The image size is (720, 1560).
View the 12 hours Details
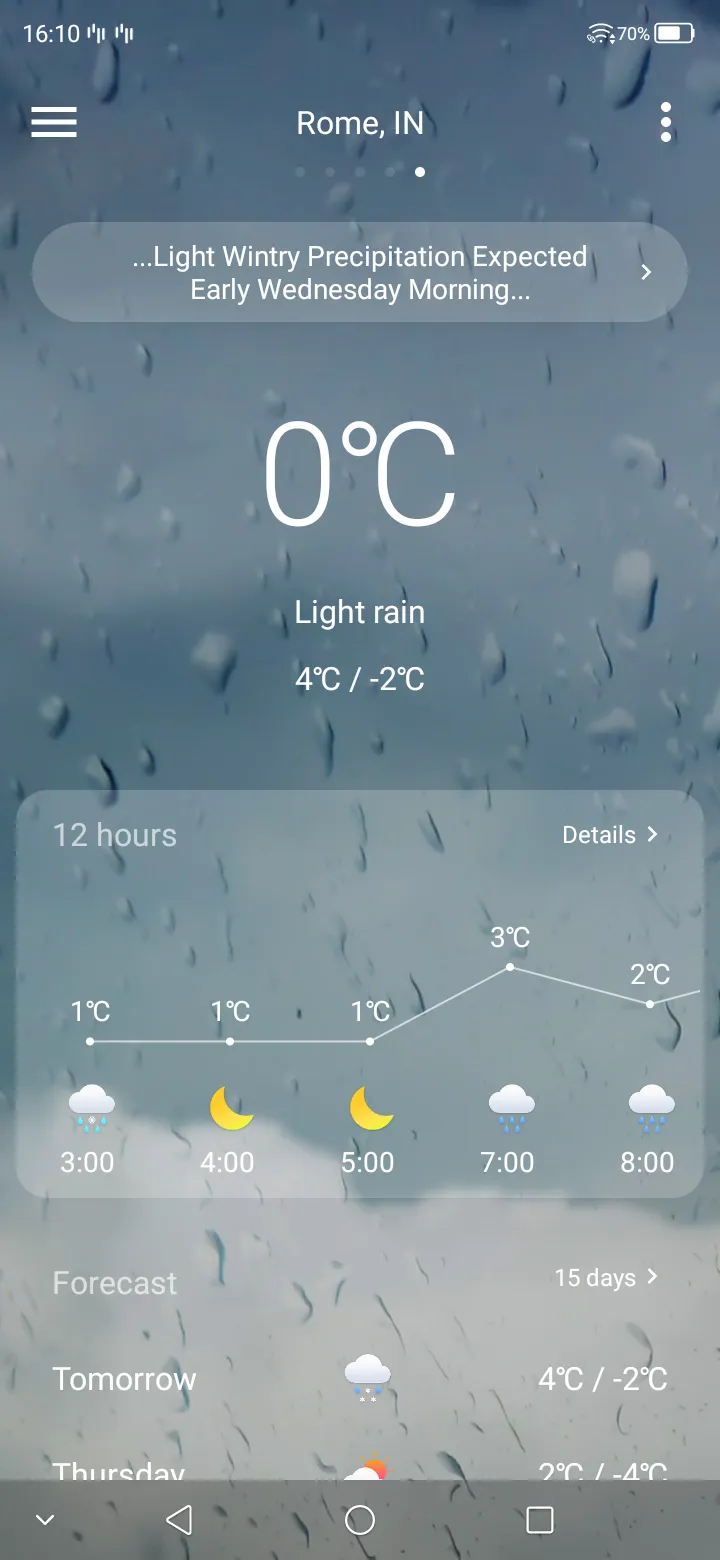point(610,835)
